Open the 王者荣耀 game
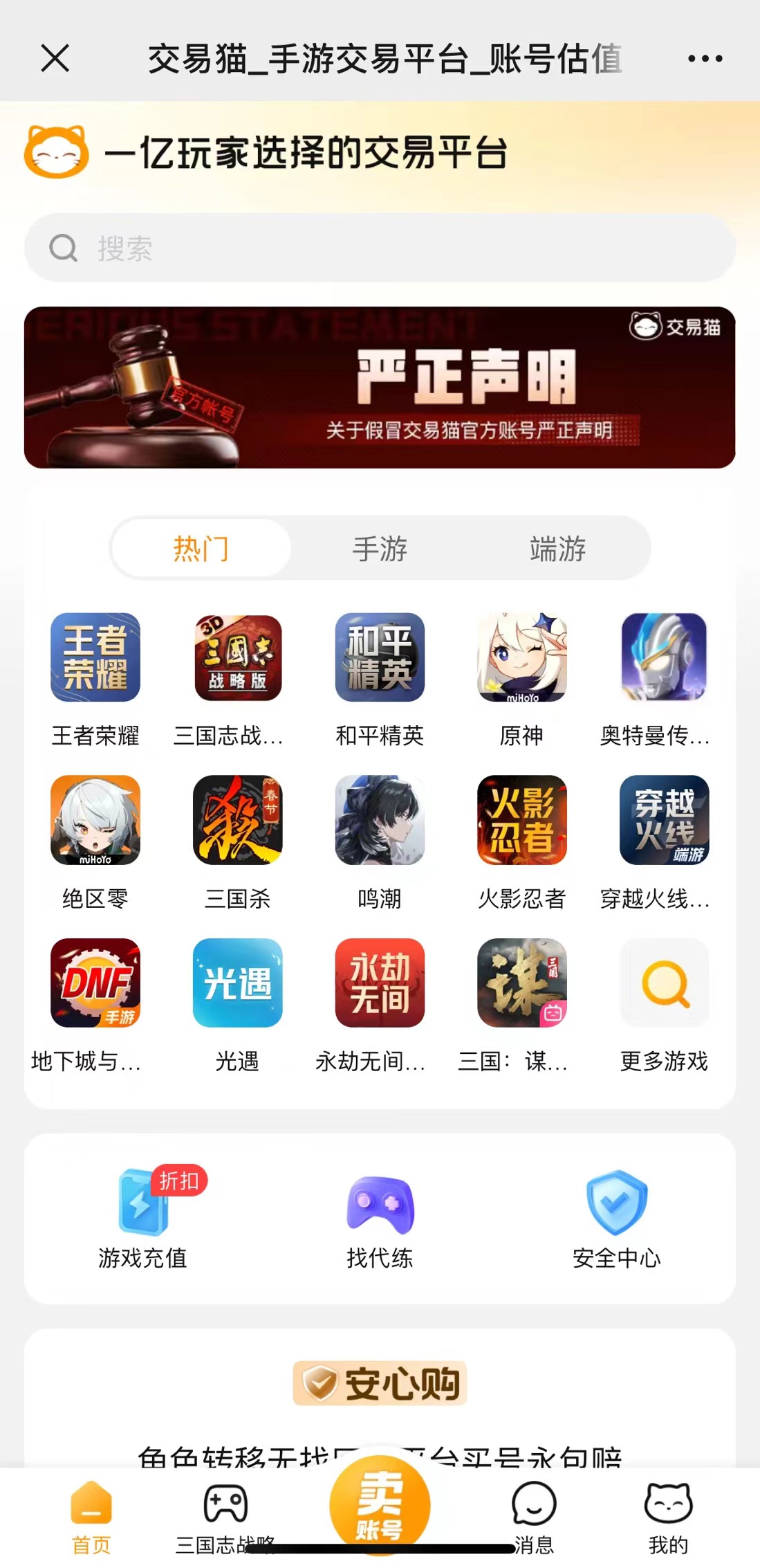The height and width of the screenshot is (1568, 760). click(95, 657)
